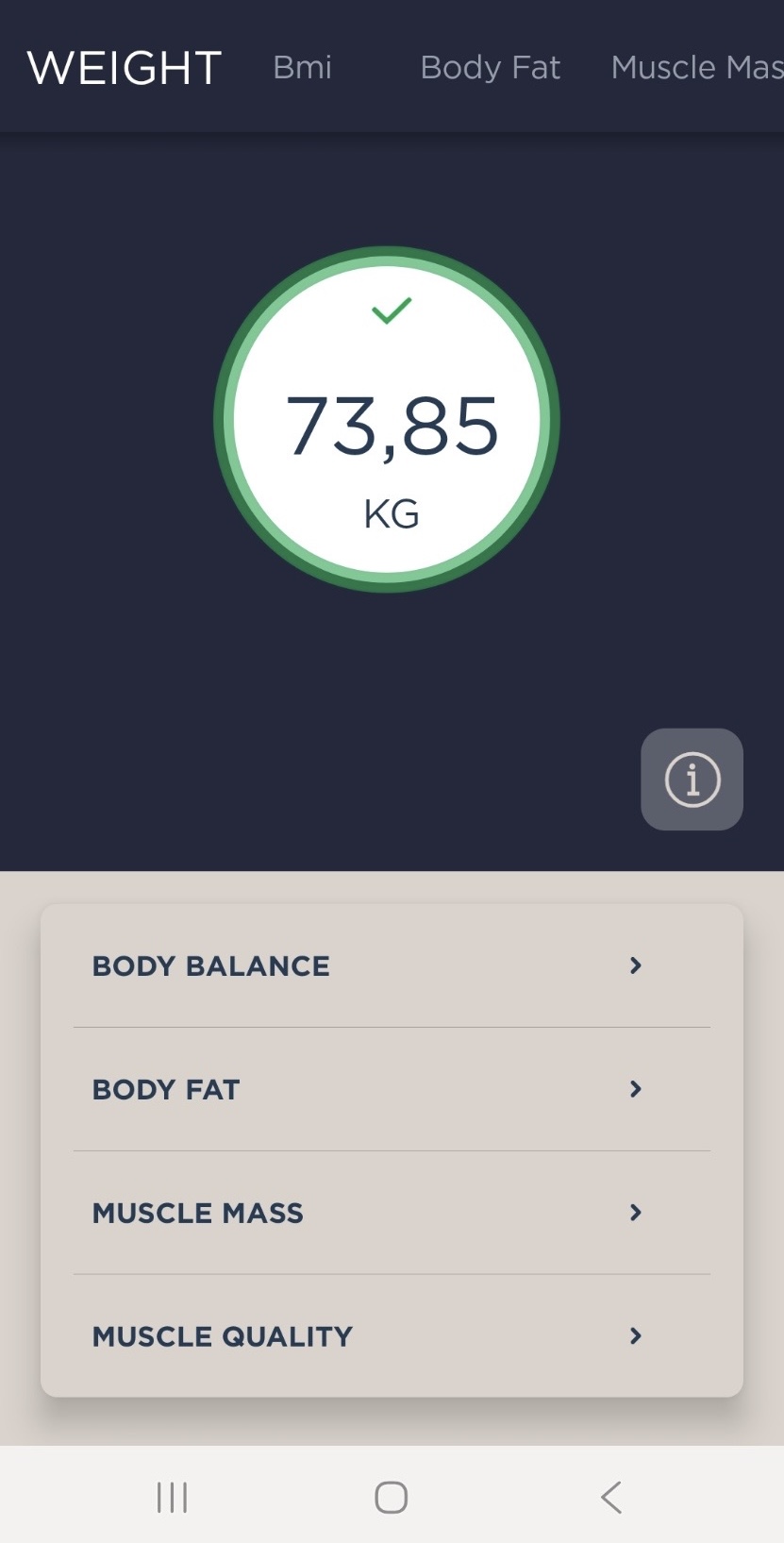Viewport: 784px width, 1543px height.
Task: Switch to the Bmi tab
Action: 302,67
